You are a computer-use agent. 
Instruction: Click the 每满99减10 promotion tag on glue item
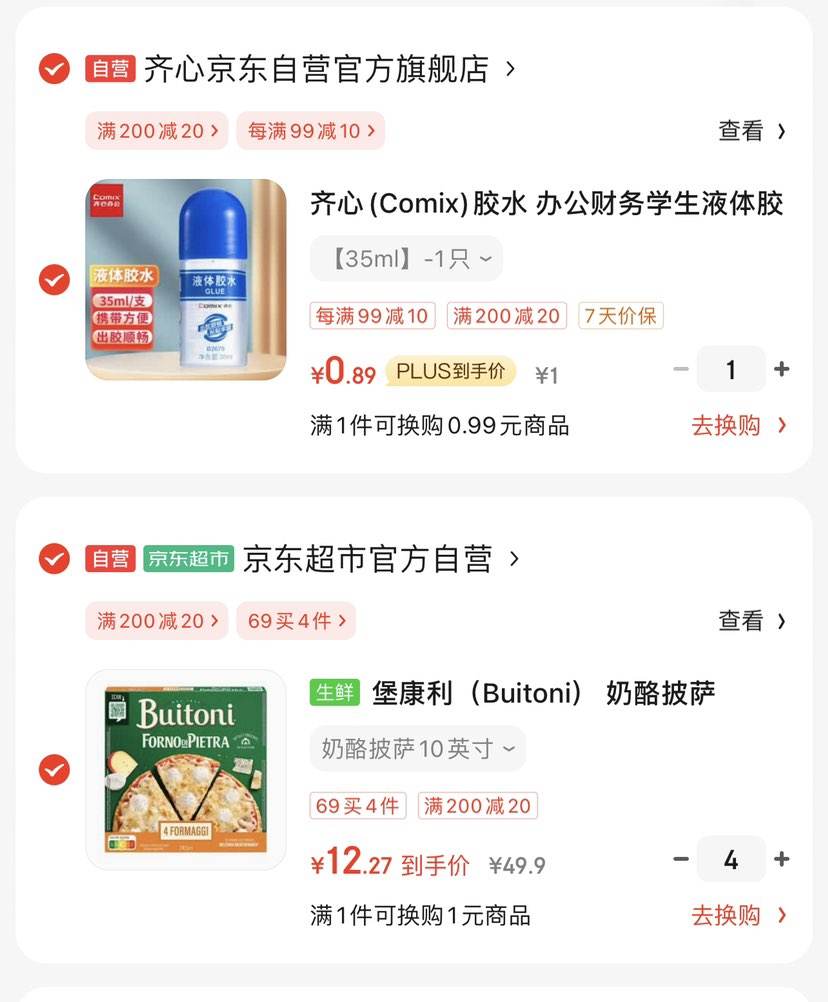click(x=372, y=316)
